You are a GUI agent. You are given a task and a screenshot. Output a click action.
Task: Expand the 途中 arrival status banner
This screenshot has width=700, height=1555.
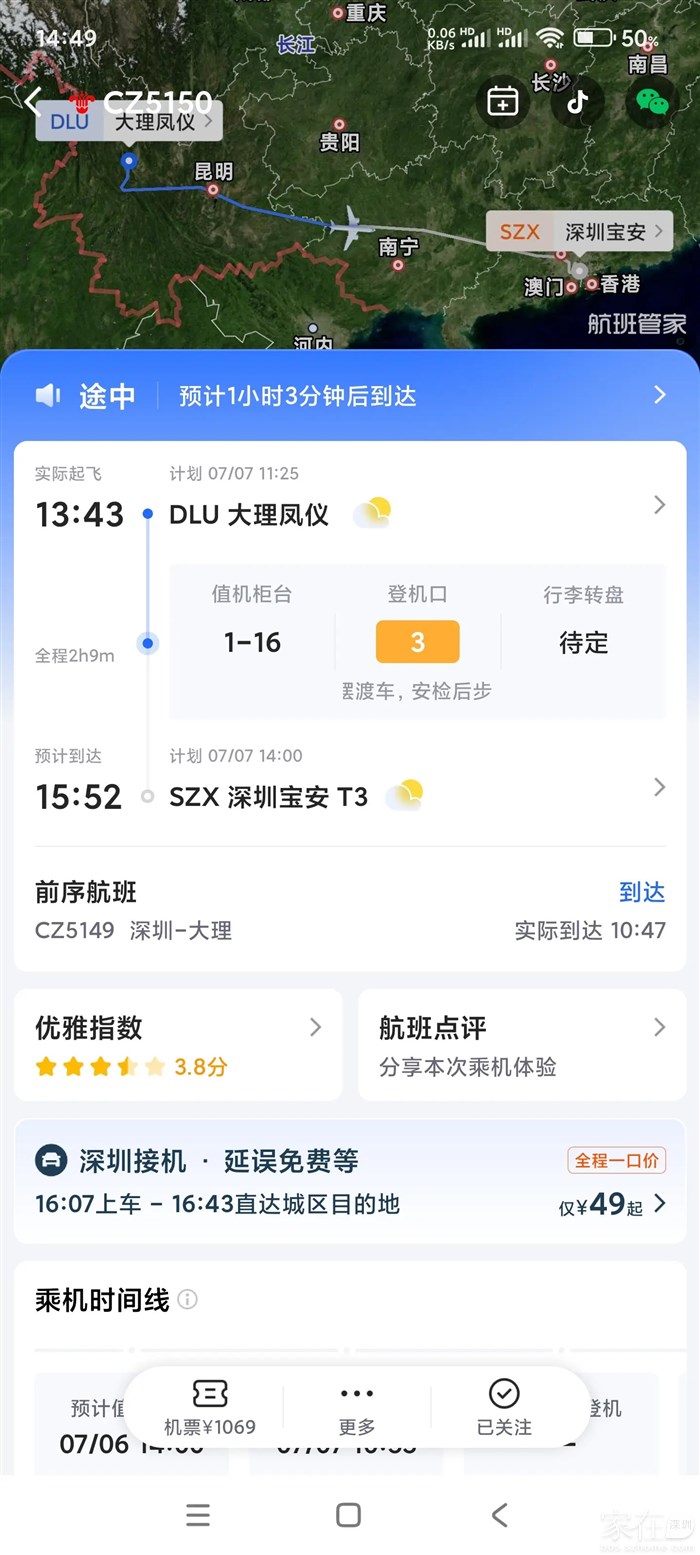[x=350, y=395]
